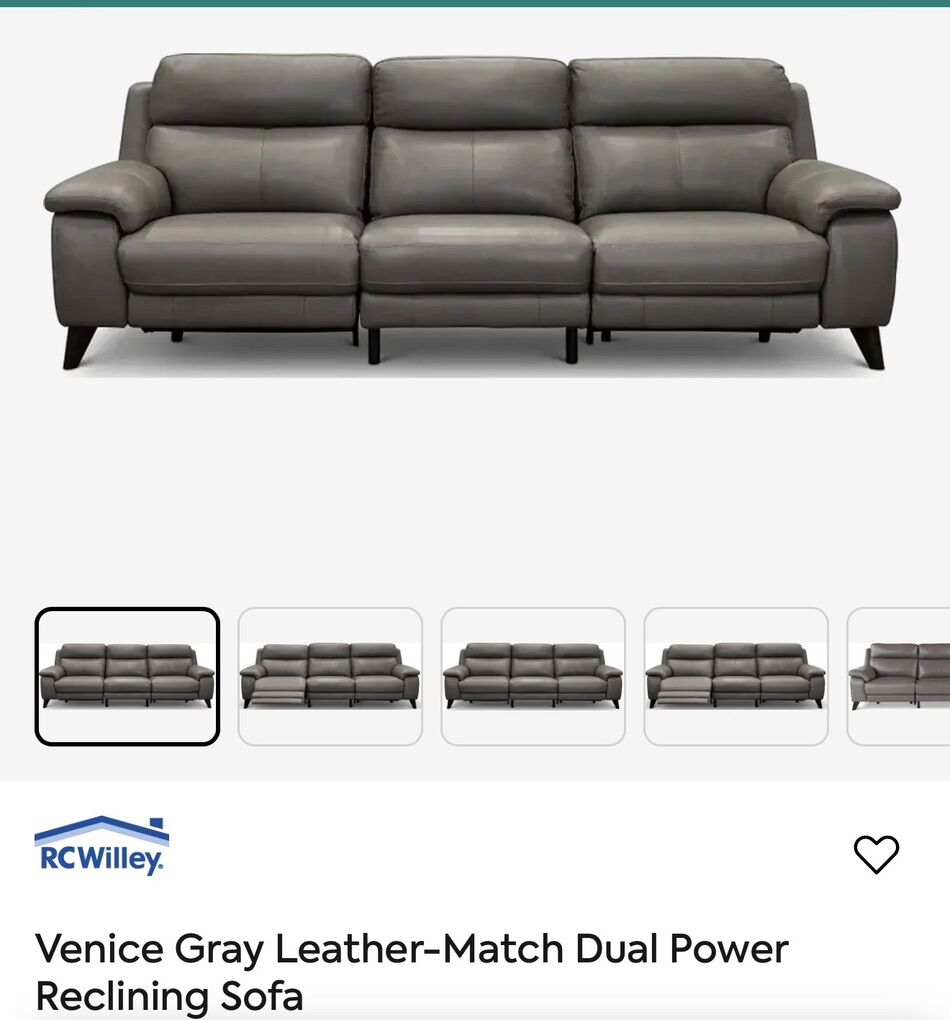Select the first, currently highlighted gallery thumbnail
This screenshot has width=950, height=1020.
(127, 677)
